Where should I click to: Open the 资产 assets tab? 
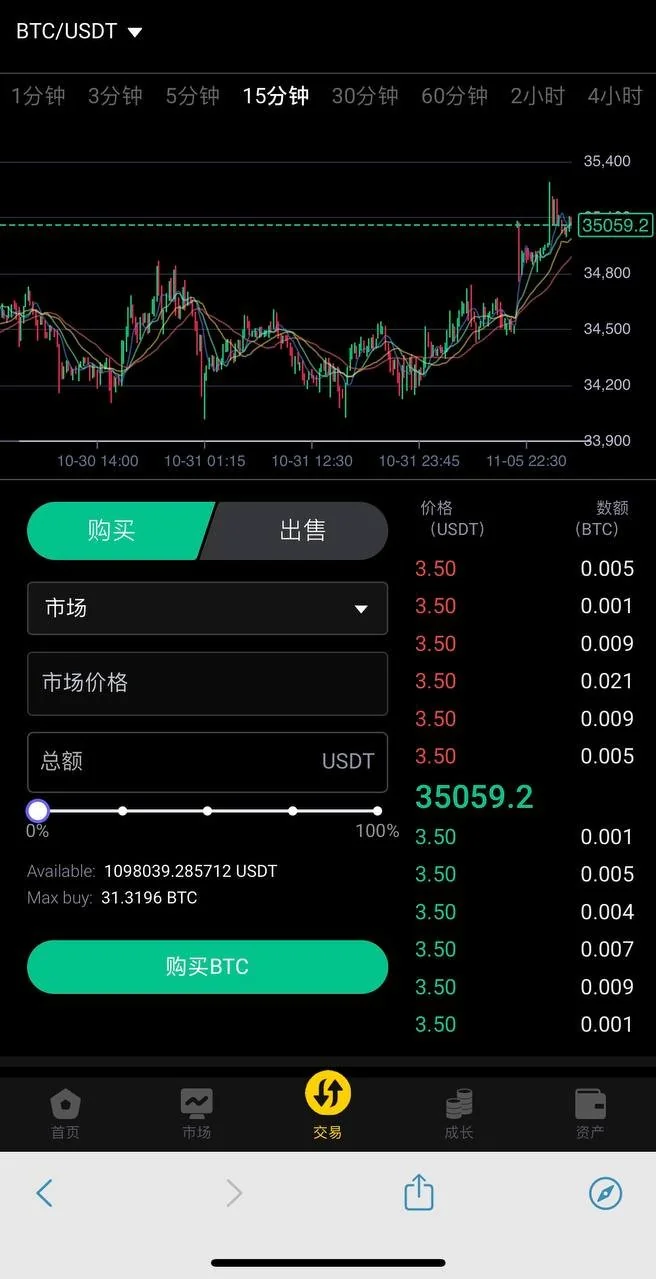click(590, 1113)
